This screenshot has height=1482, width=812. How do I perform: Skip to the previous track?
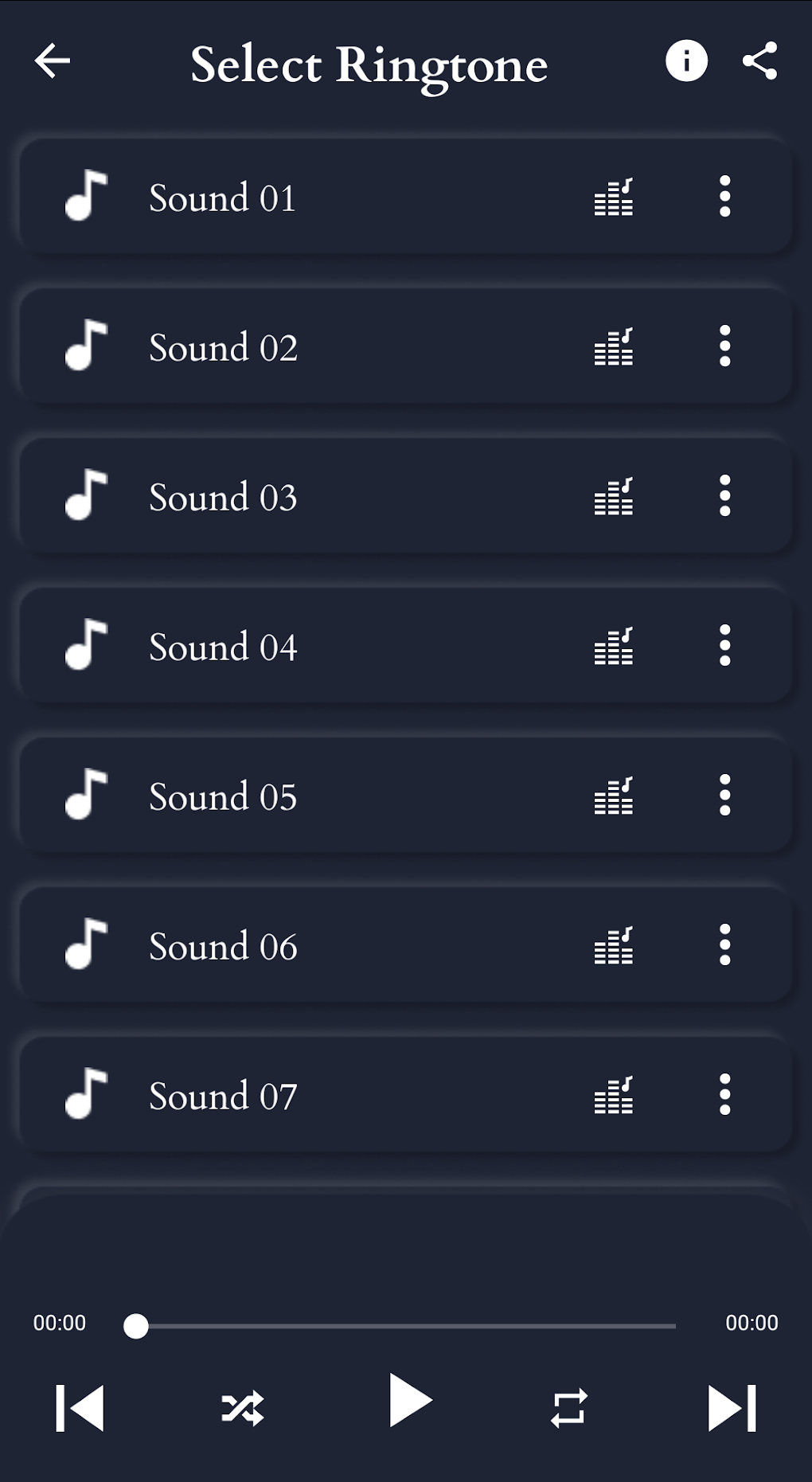tap(80, 1408)
